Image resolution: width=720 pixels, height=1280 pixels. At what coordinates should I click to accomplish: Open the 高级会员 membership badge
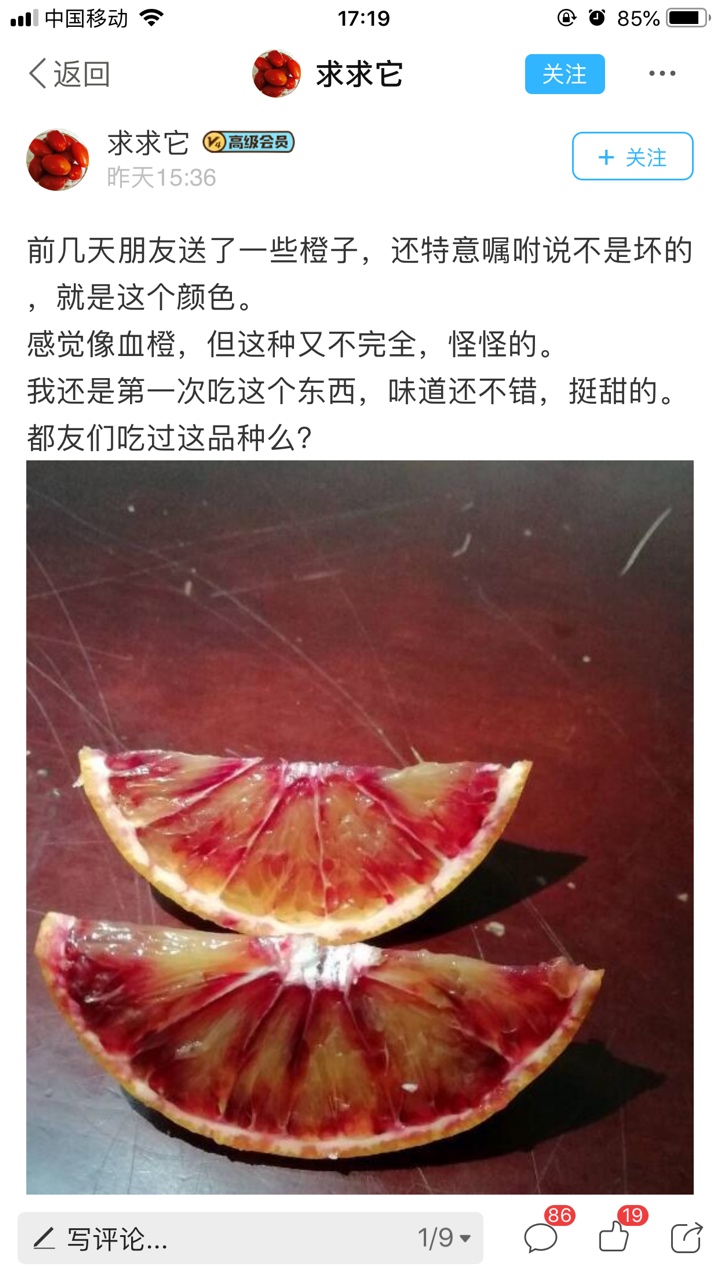pyautogui.click(x=248, y=143)
